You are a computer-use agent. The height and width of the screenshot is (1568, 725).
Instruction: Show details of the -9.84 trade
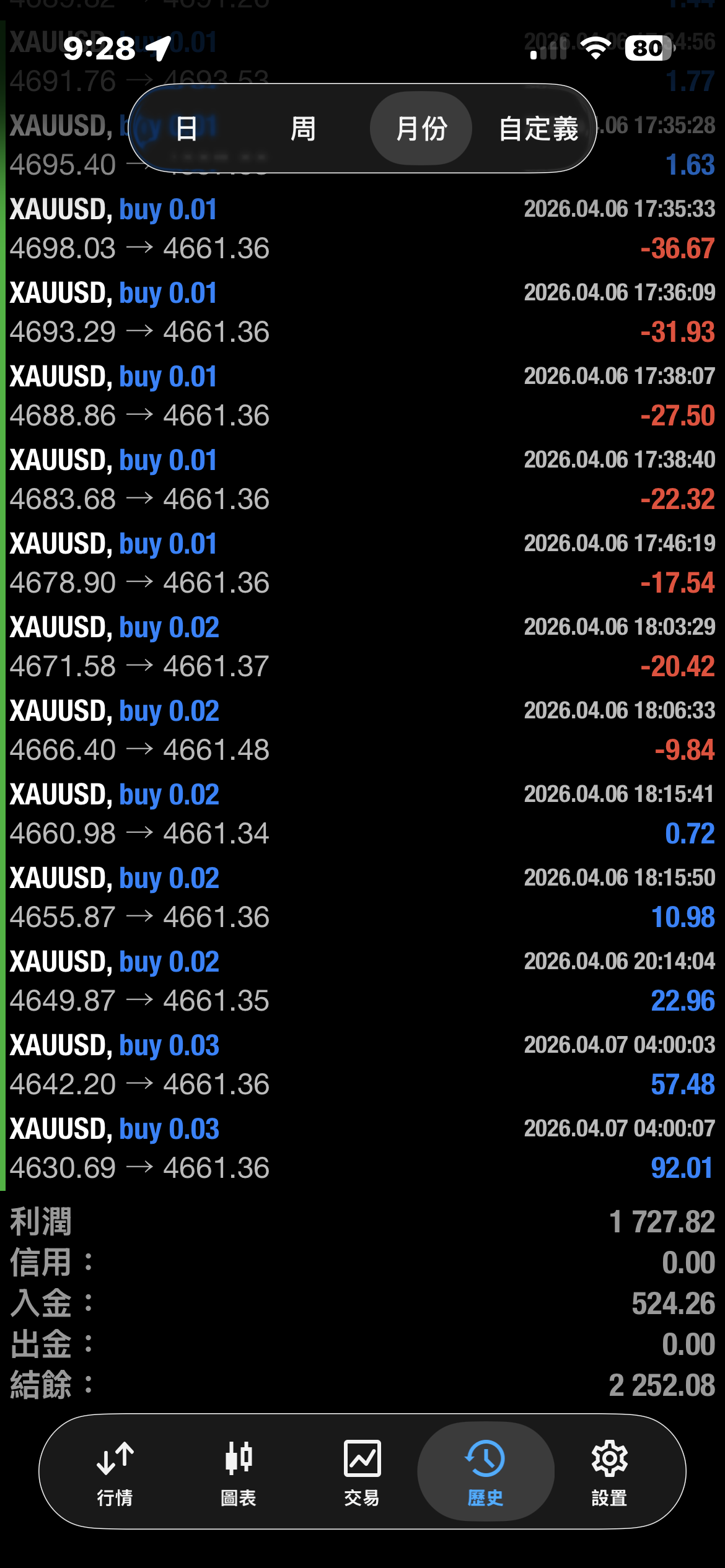click(362, 731)
